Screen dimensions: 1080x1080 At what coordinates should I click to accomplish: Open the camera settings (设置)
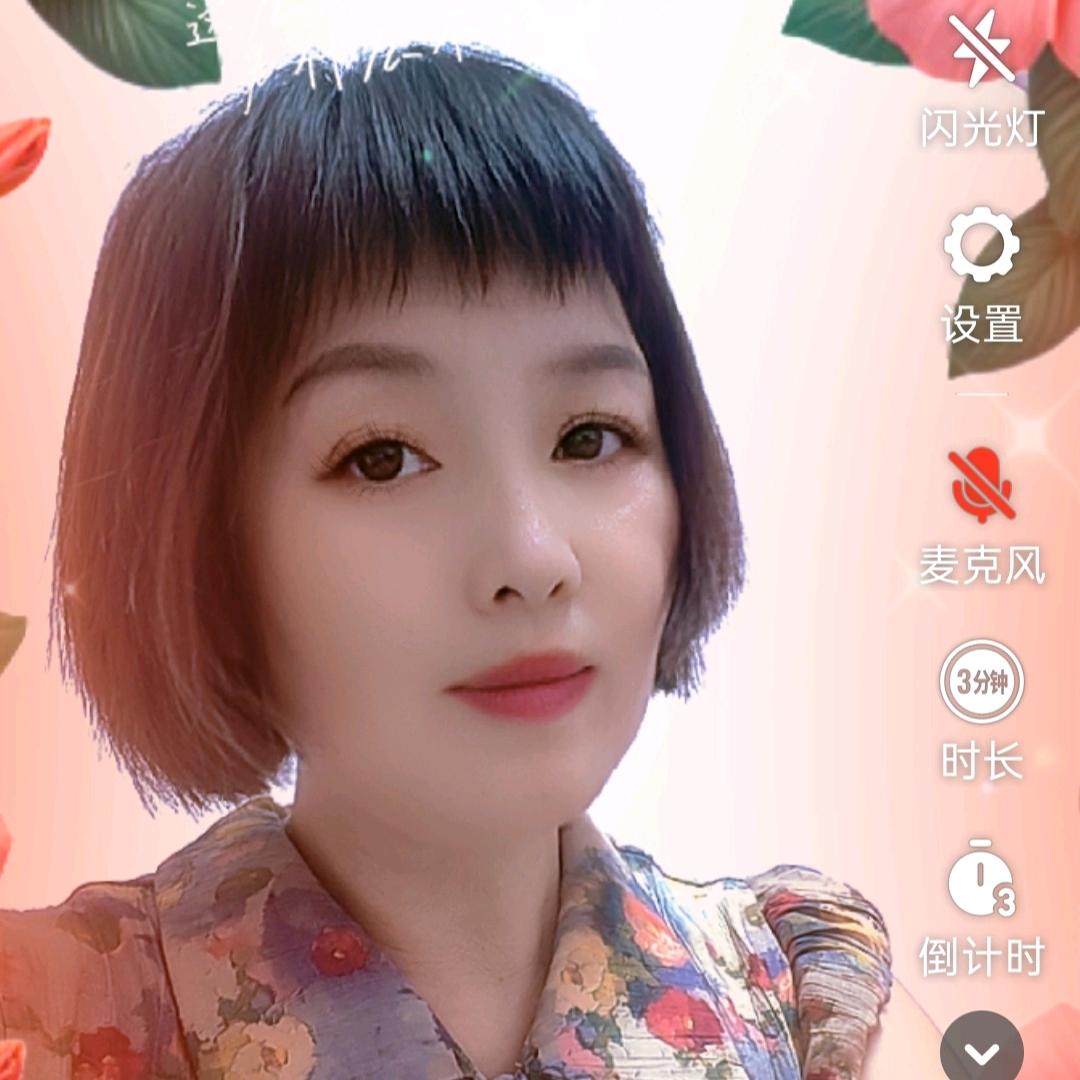tap(981, 245)
